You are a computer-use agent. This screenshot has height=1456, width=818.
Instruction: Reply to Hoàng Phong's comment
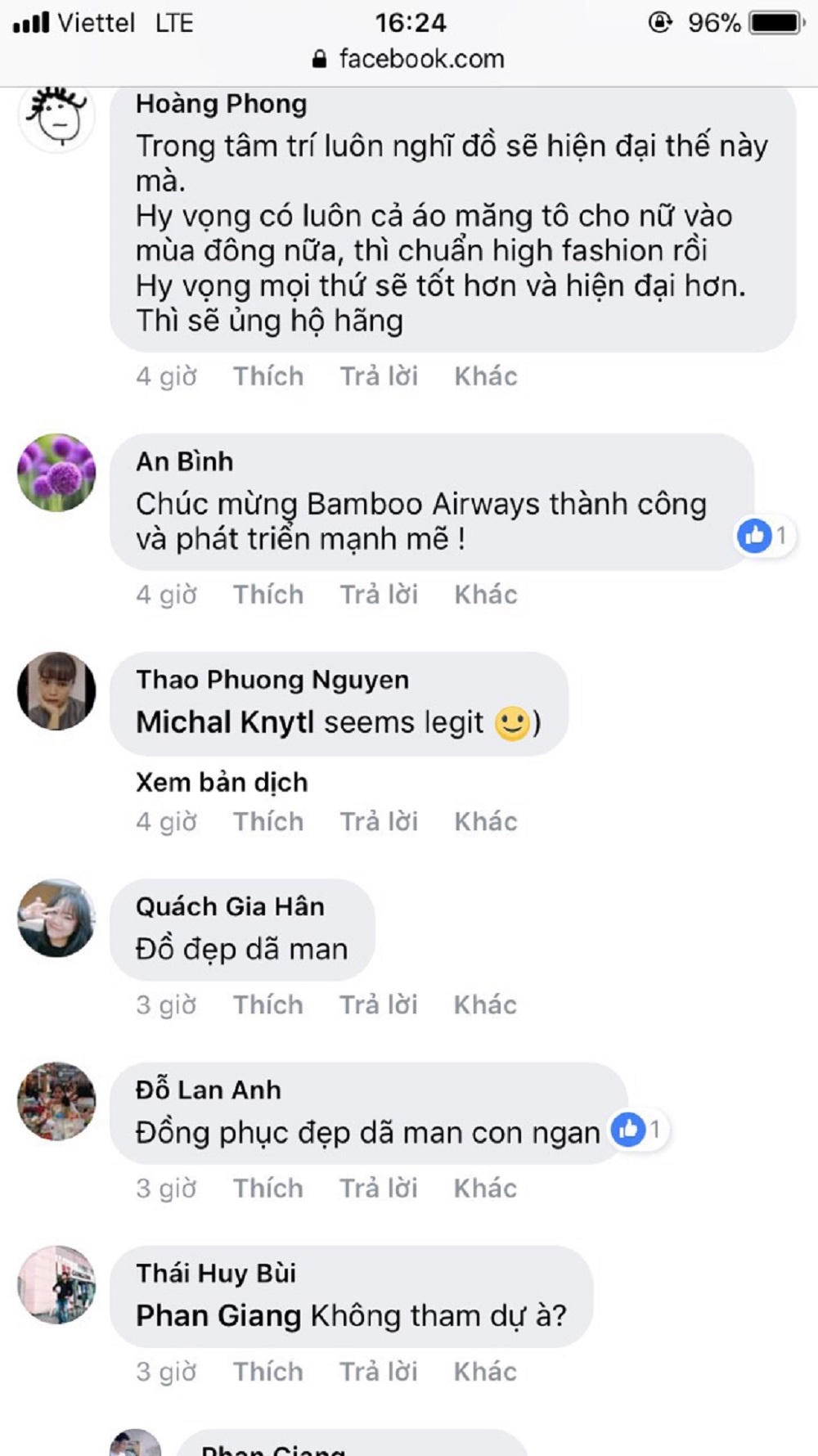[379, 376]
